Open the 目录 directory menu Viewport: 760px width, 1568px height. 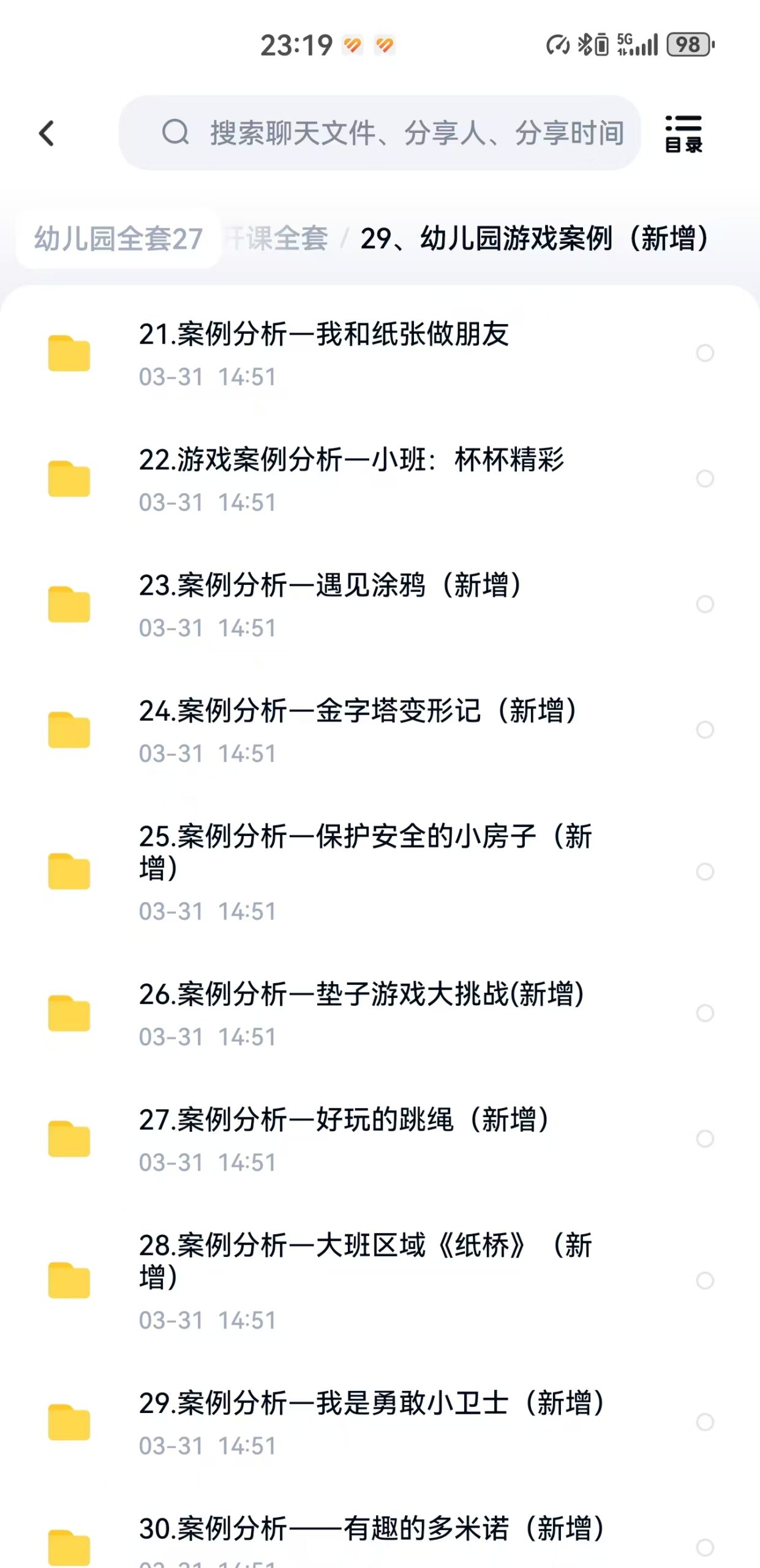pos(683,133)
